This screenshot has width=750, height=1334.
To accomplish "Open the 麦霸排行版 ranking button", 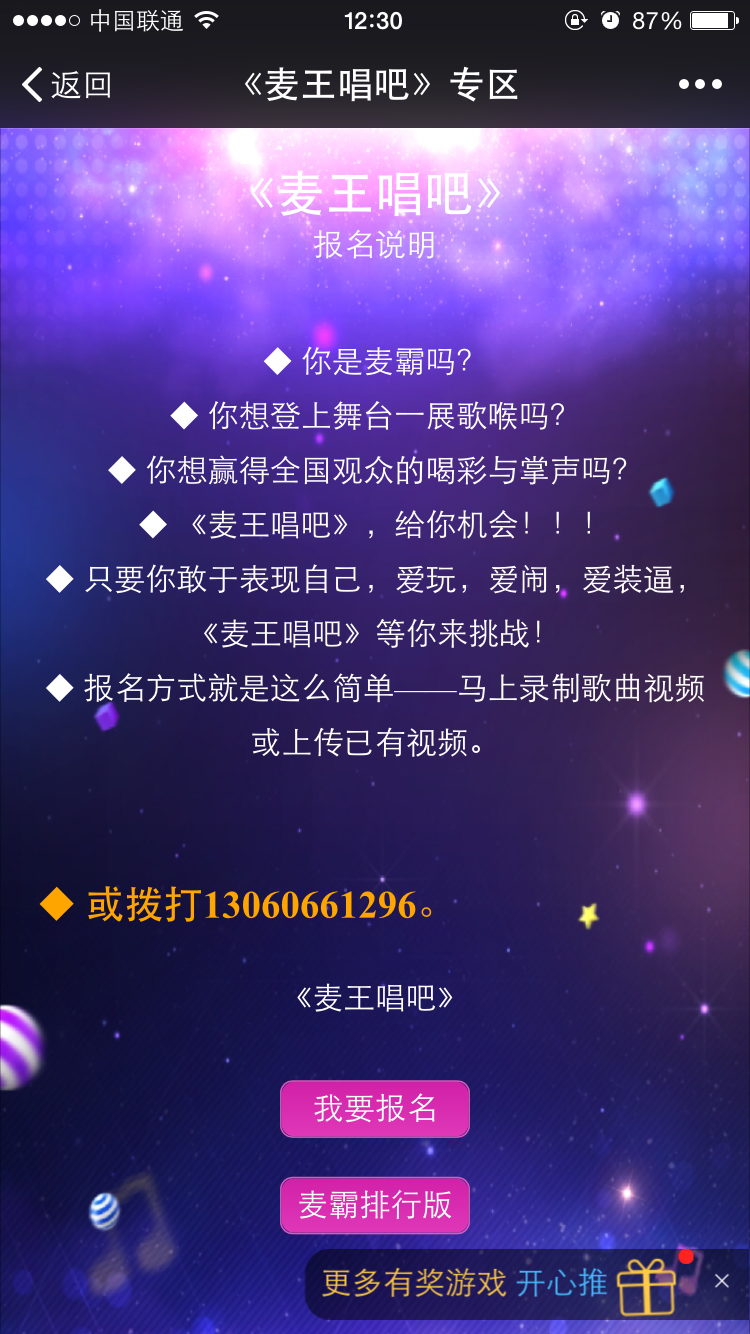I will [375, 1205].
